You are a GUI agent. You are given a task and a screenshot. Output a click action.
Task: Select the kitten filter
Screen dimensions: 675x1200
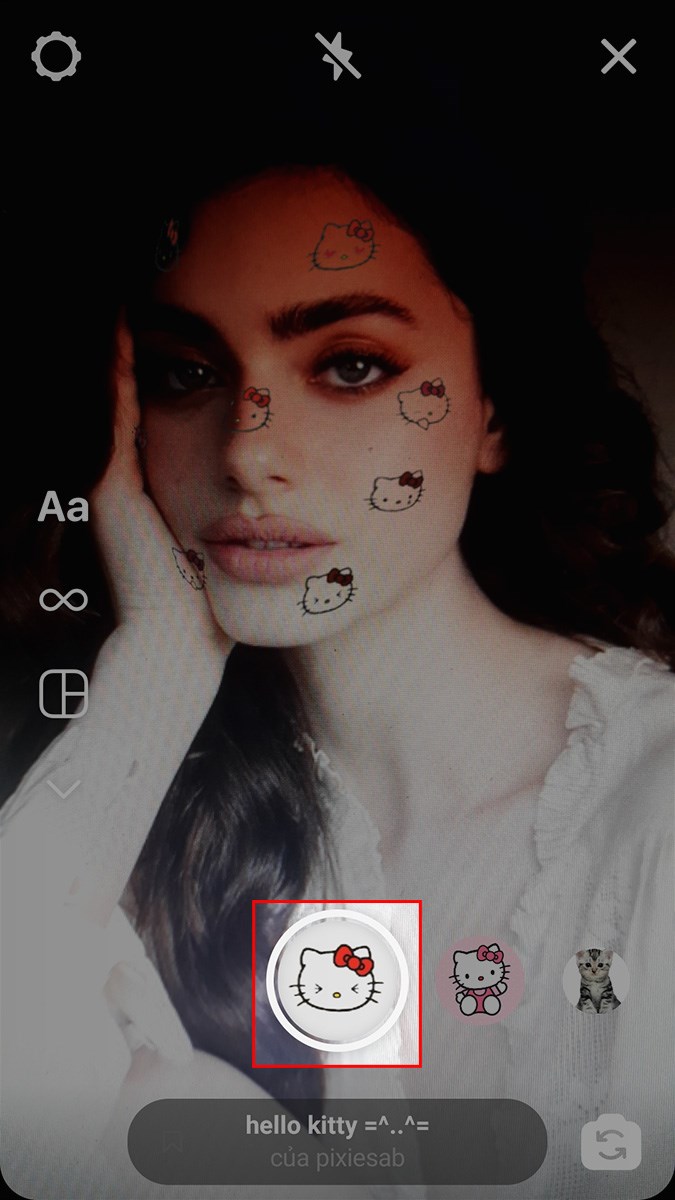pos(596,982)
